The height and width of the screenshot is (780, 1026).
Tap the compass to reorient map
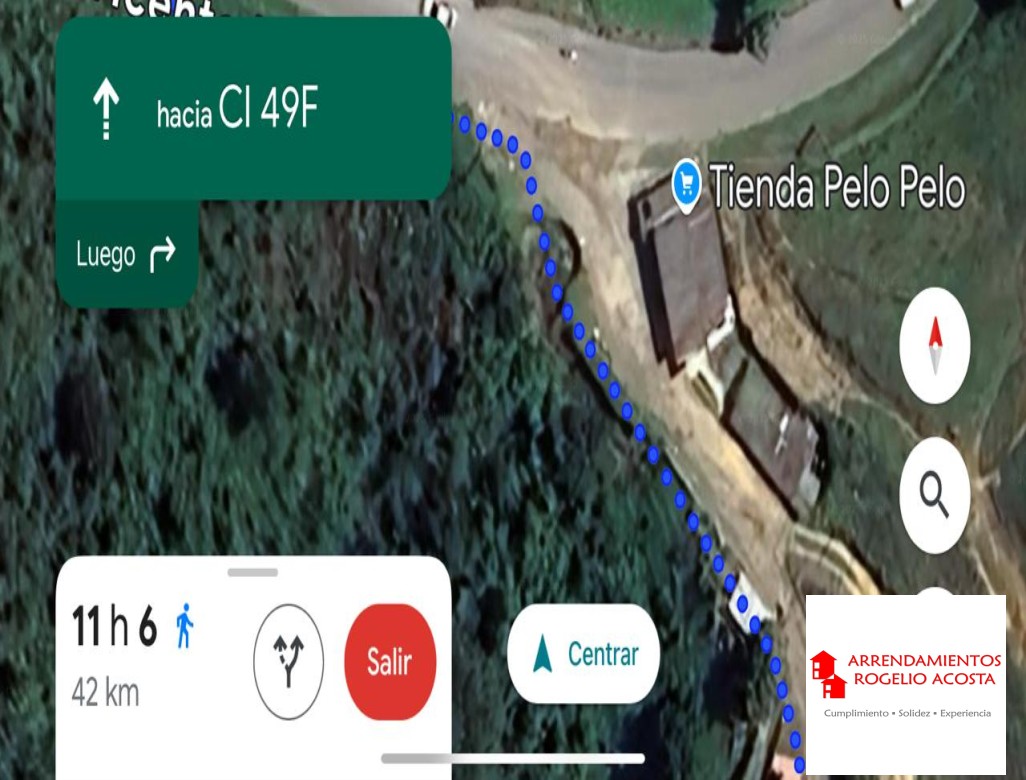pyautogui.click(x=935, y=346)
